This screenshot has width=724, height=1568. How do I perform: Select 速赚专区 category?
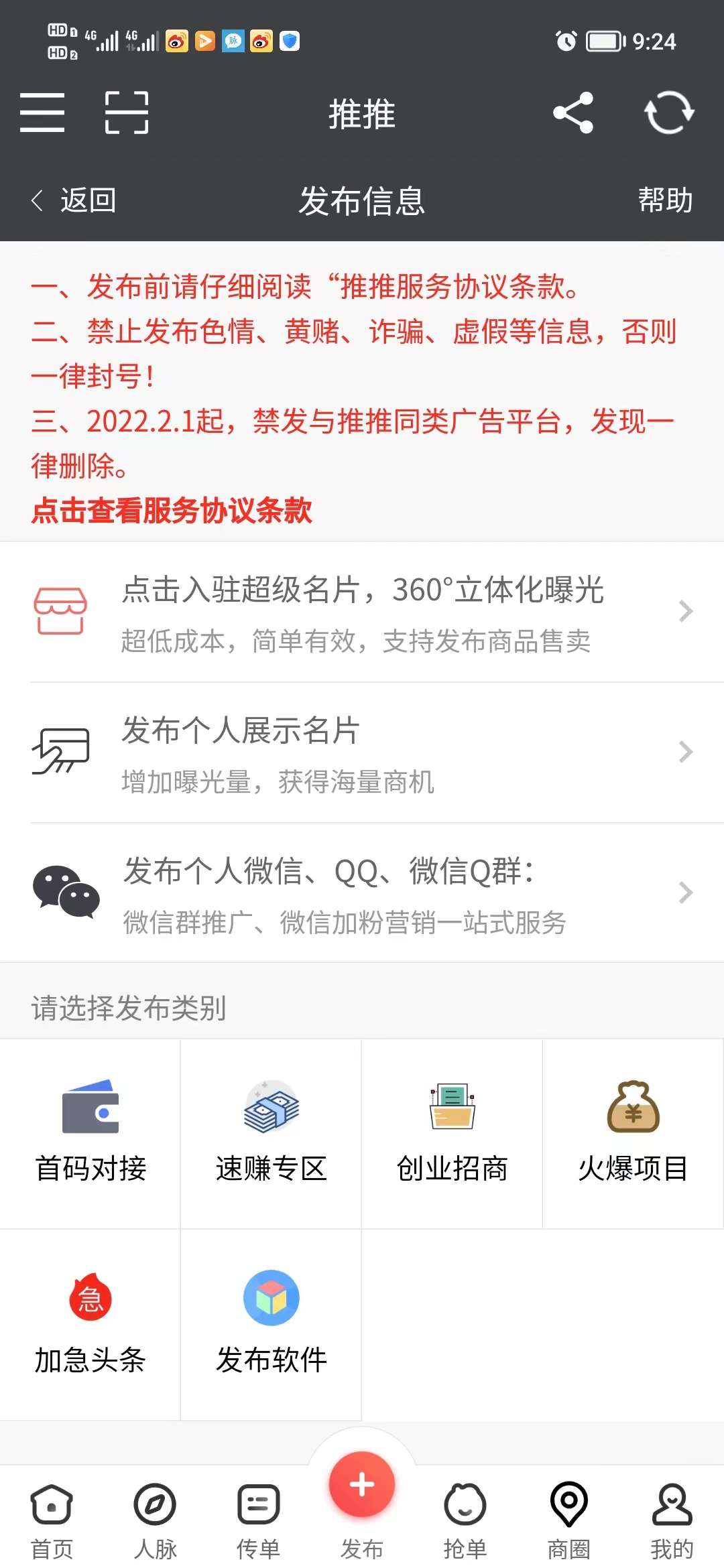pyautogui.click(x=271, y=1134)
